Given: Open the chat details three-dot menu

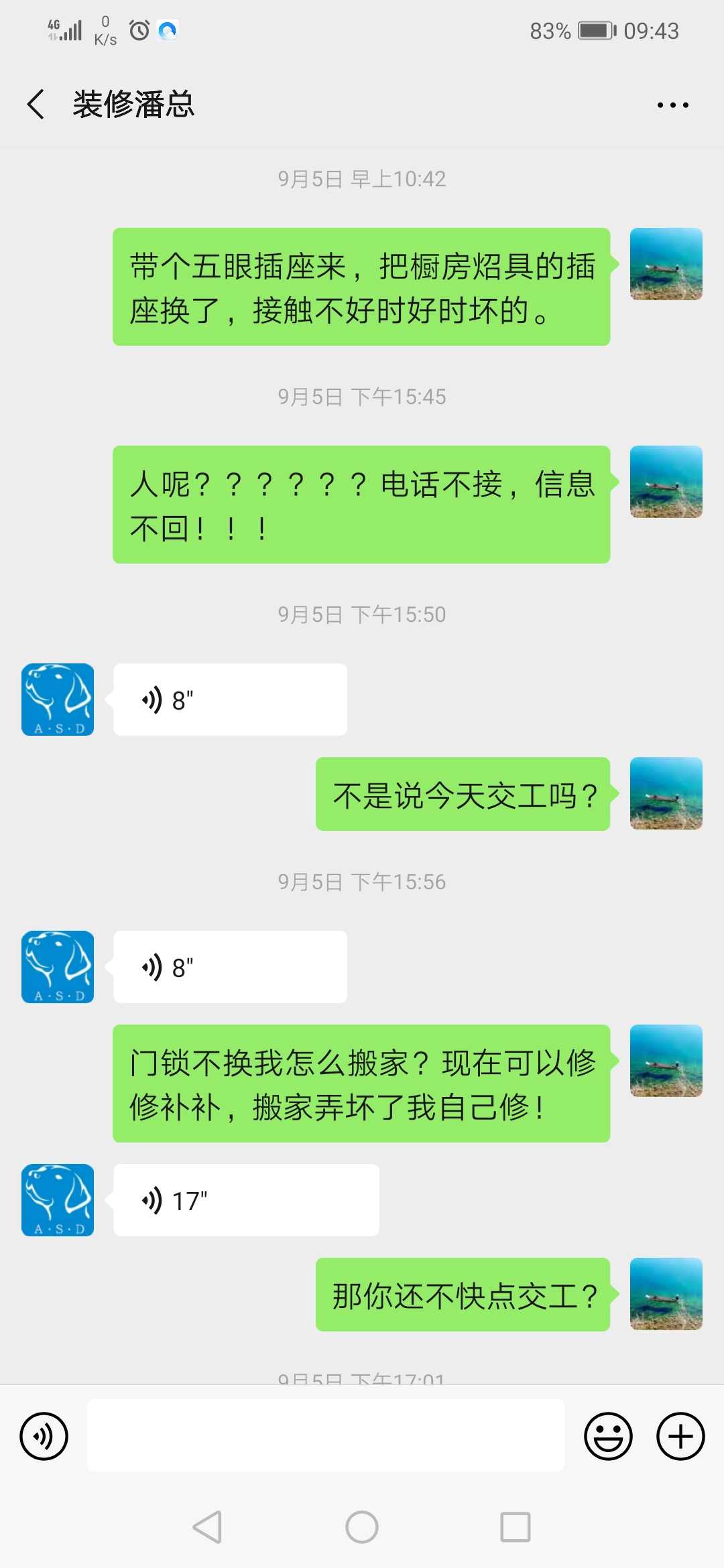Looking at the screenshot, I should (x=672, y=105).
